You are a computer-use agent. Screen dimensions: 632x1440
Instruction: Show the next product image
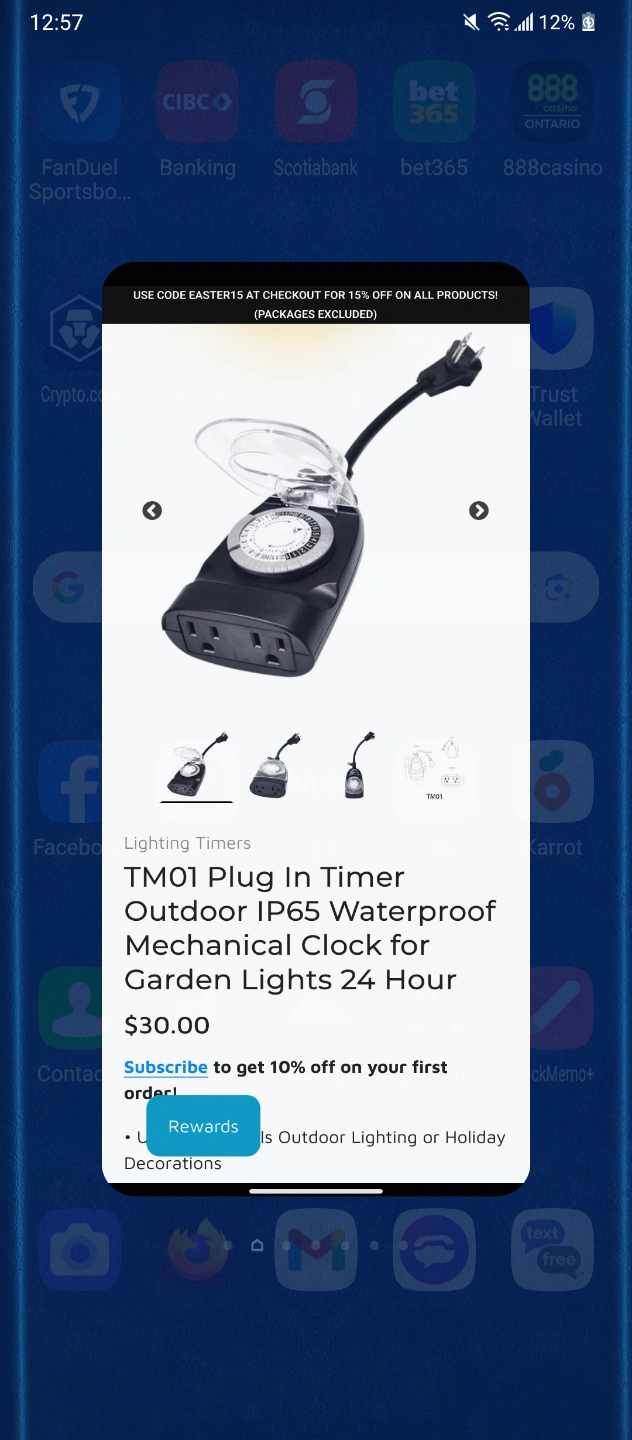pyautogui.click(x=479, y=511)
